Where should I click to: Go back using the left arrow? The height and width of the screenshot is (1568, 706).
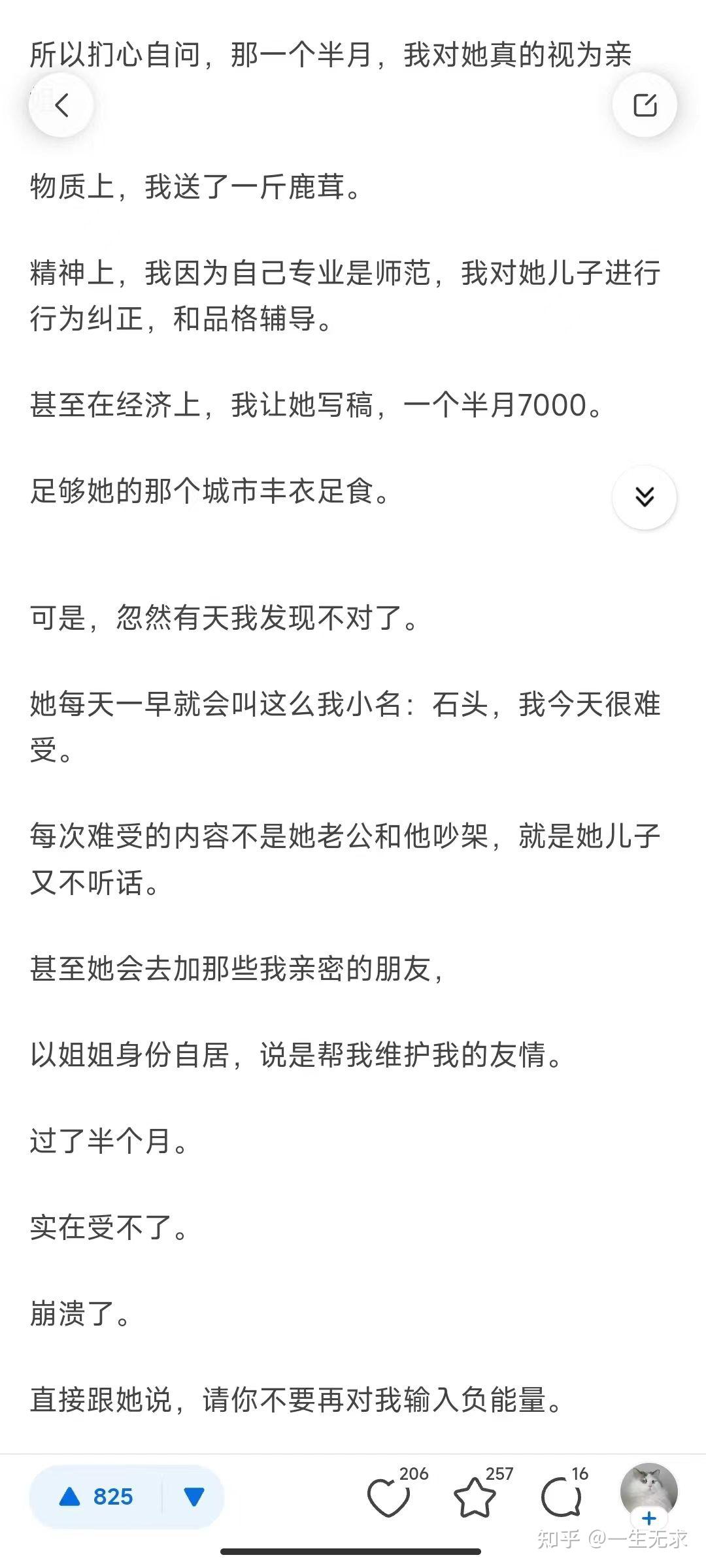pos(61,105)
